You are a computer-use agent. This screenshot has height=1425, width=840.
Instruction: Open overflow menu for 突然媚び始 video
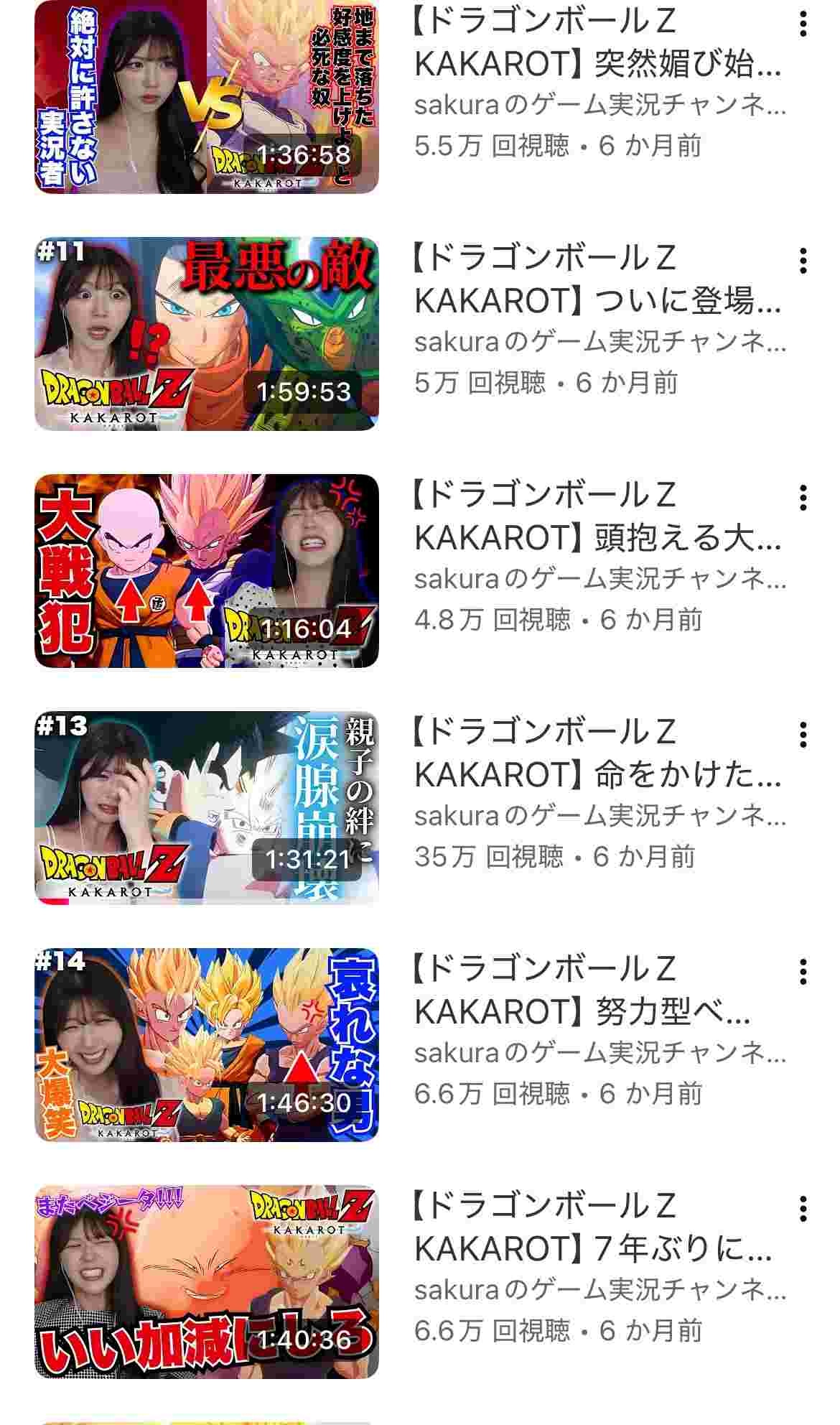(x=803, y=24)
